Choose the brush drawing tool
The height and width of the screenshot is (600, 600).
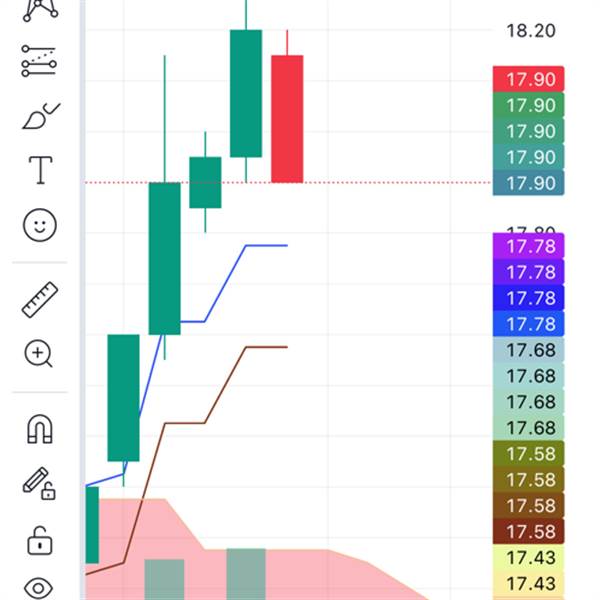tap(40, 116)
